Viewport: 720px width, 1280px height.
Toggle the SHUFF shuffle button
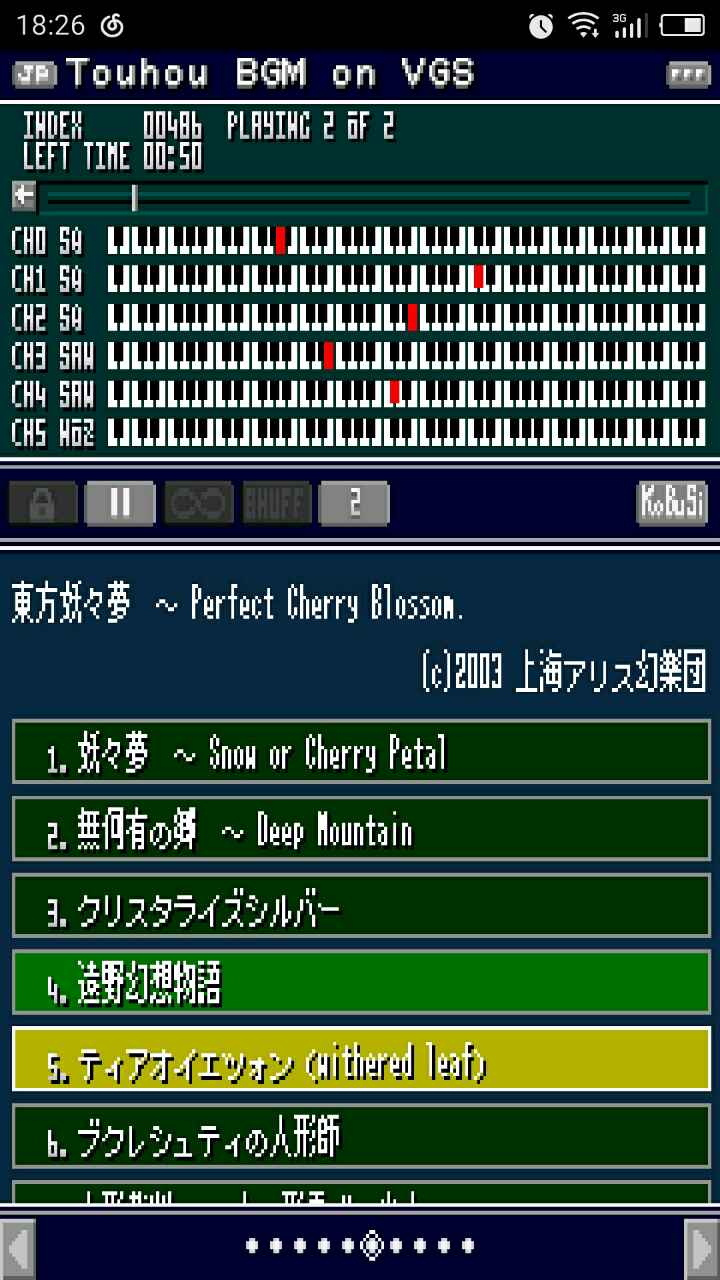click(x=276, y=503)
